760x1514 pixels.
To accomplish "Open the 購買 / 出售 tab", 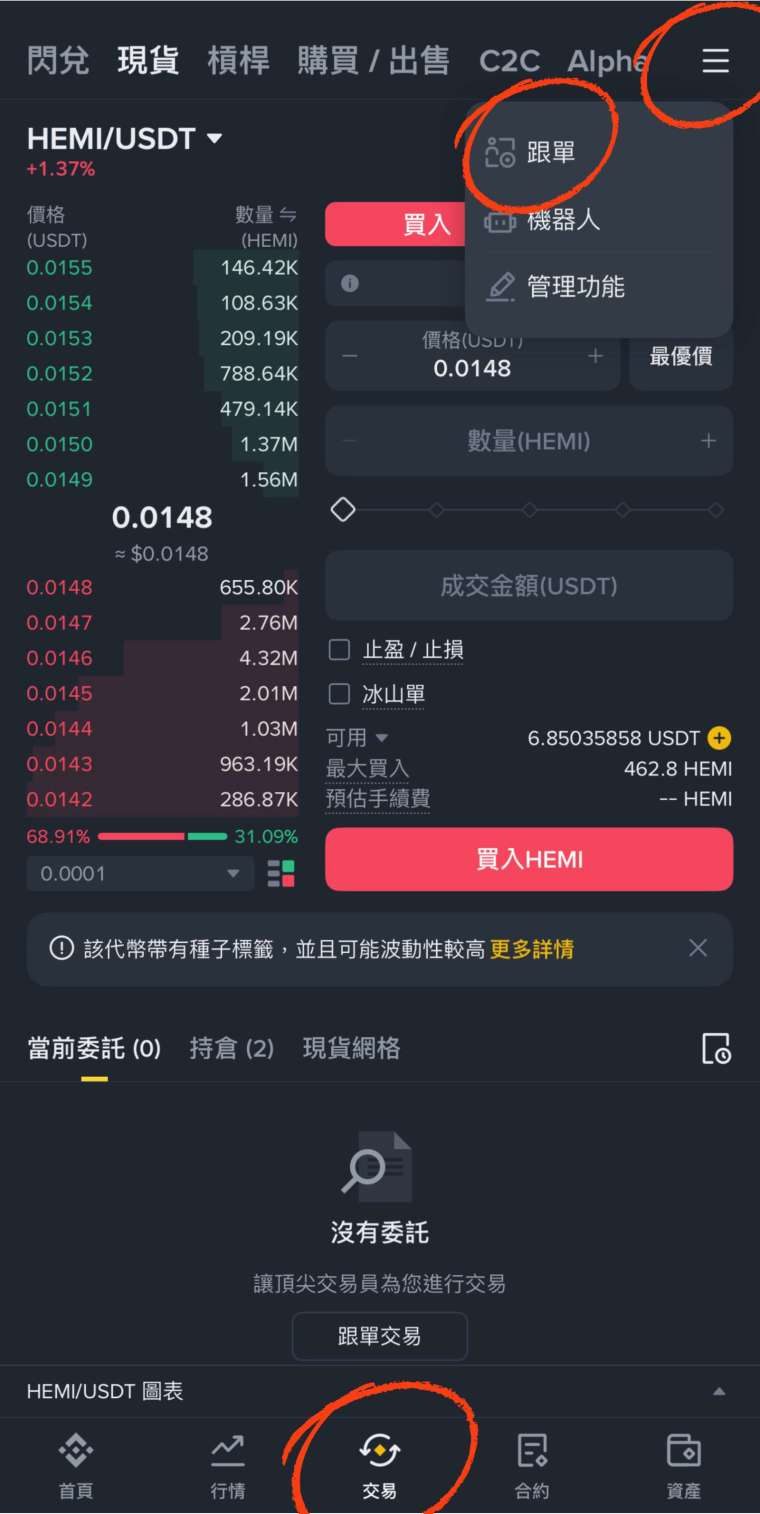I will click(x=373, y=61).
